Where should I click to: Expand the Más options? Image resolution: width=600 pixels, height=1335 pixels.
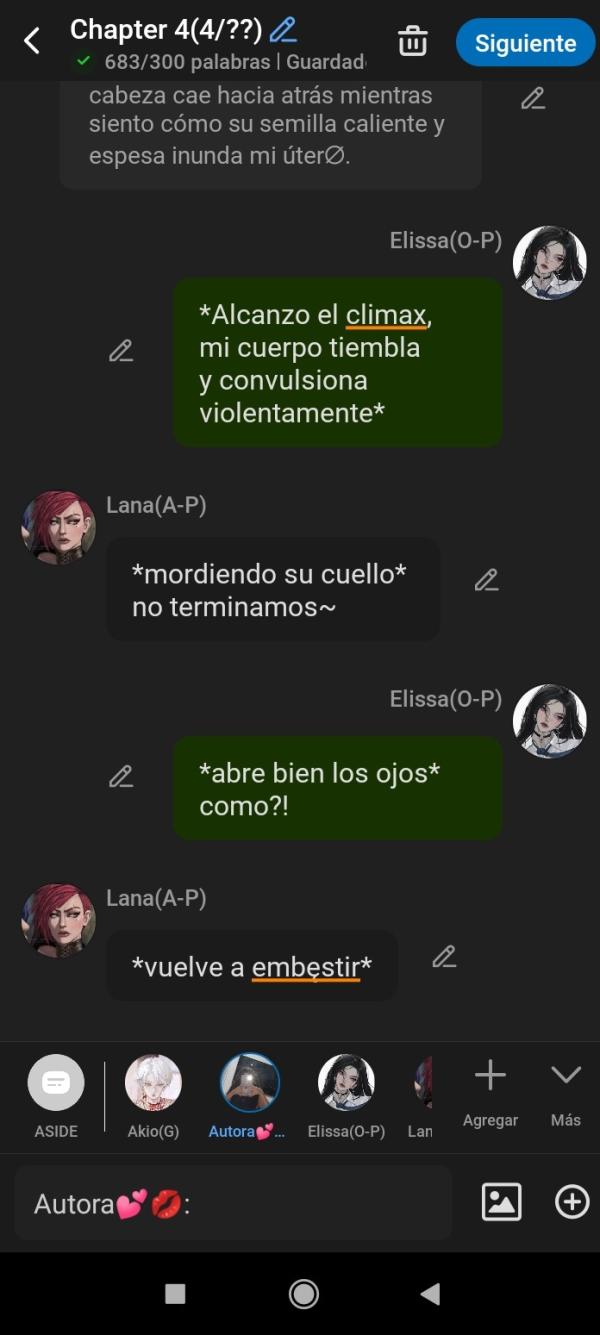565,1090
